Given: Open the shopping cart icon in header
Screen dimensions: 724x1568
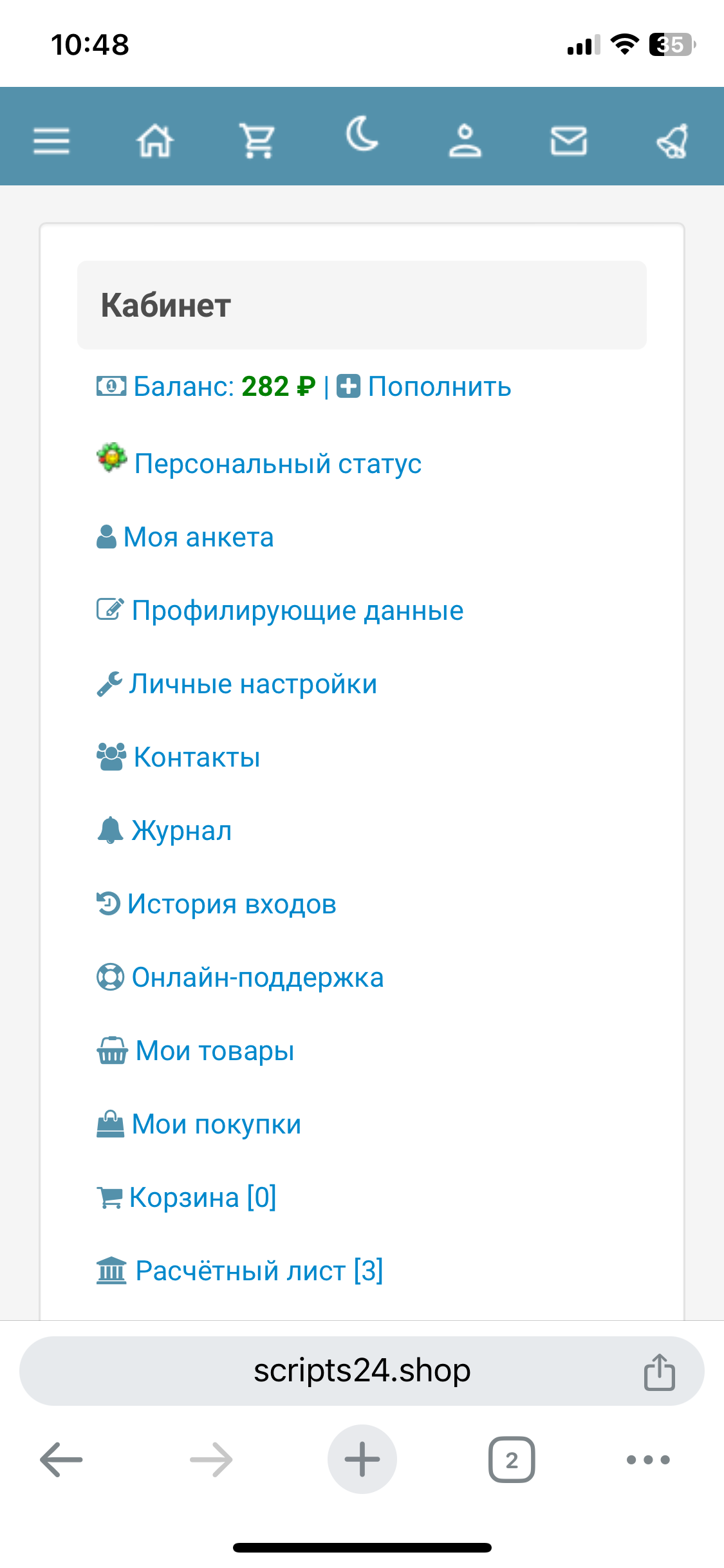Looking at the screenshot, I should [257, 140].
